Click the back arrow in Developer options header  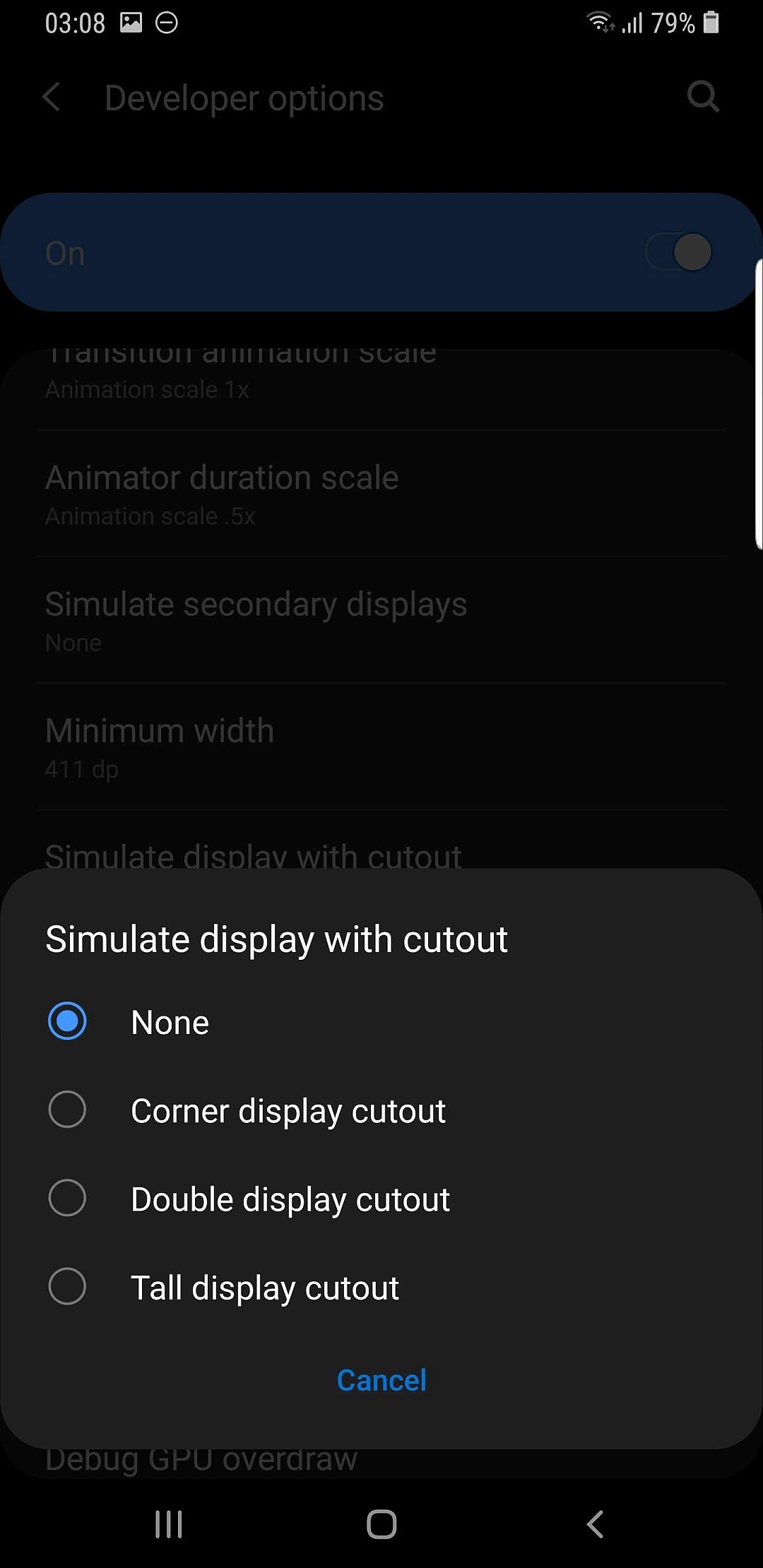(51, 97)
